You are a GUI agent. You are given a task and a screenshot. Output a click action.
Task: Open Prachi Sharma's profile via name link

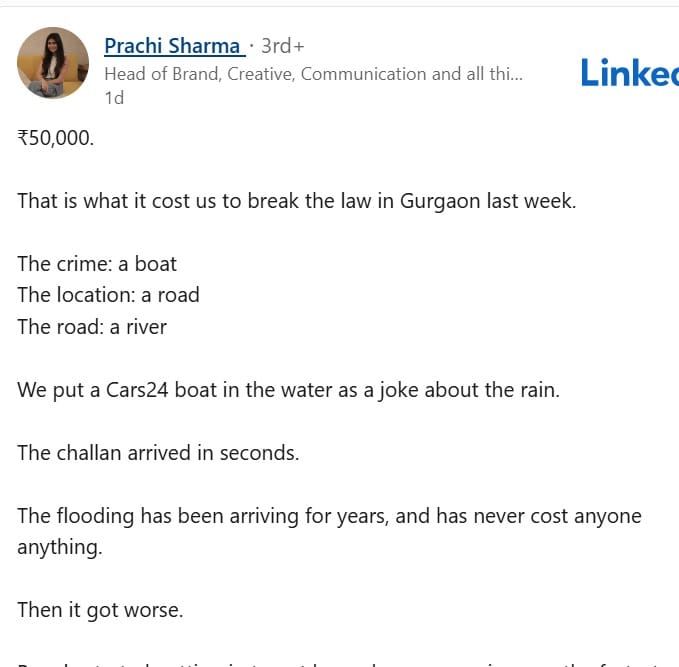point(174,46)
